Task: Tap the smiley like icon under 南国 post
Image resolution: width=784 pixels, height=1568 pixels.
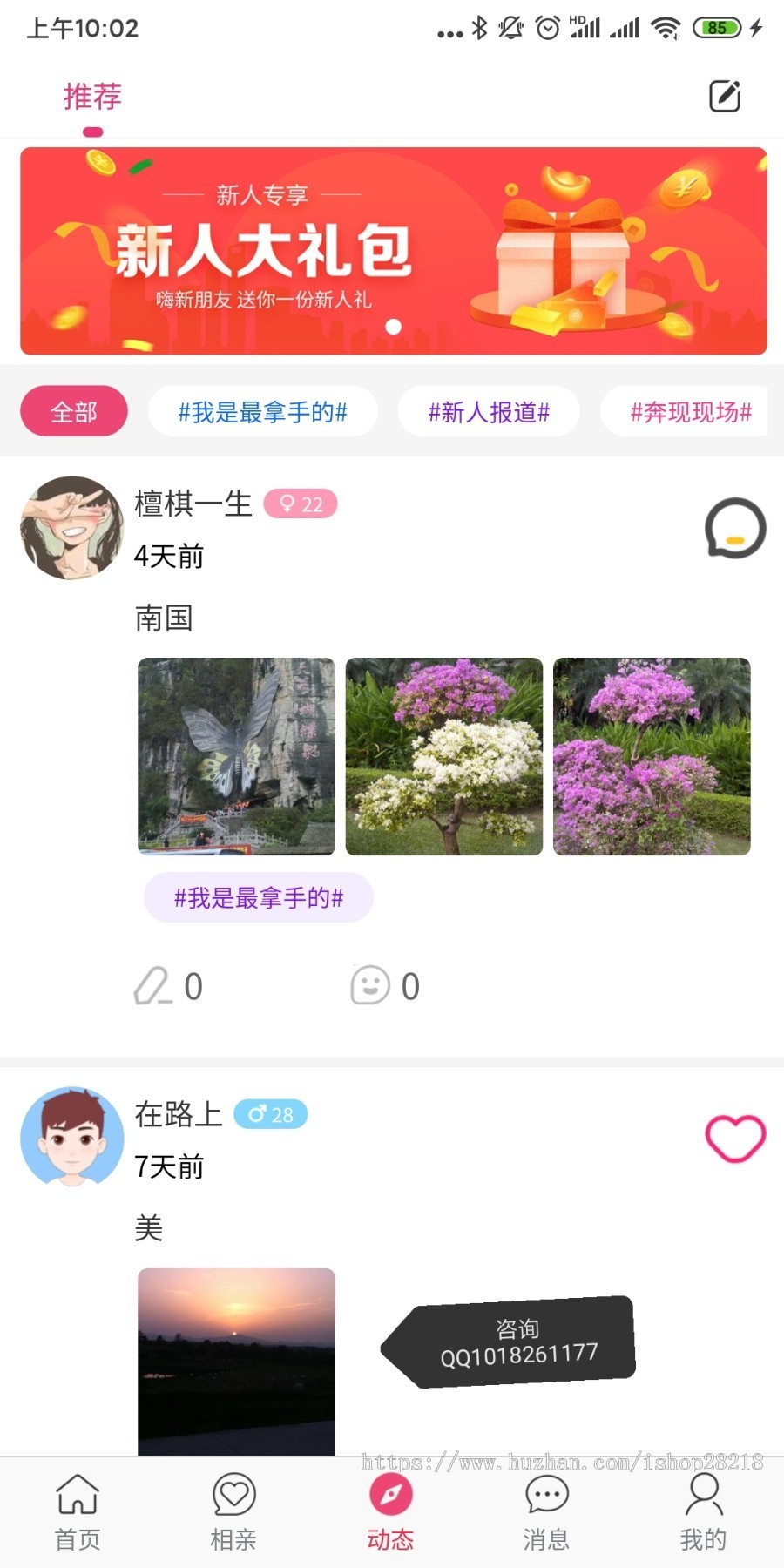Action: pos(371,986)
